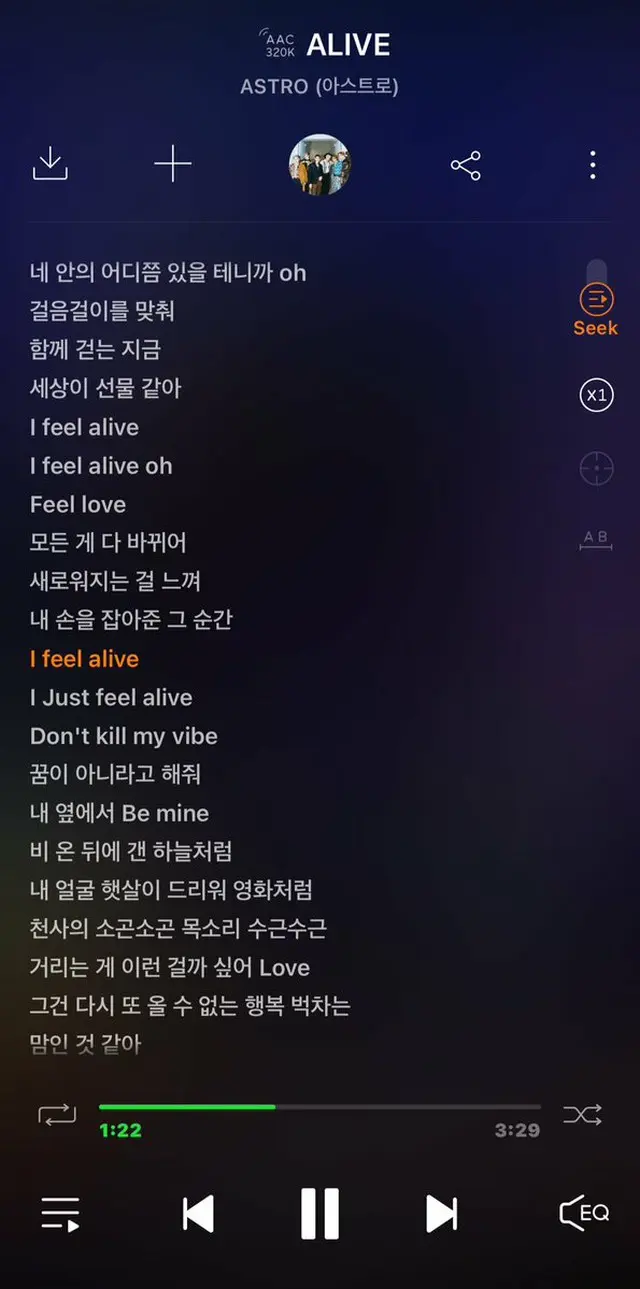
Task: Open the ASTRO album artwork
Action: pyautogui.click(x=320, y=164)
